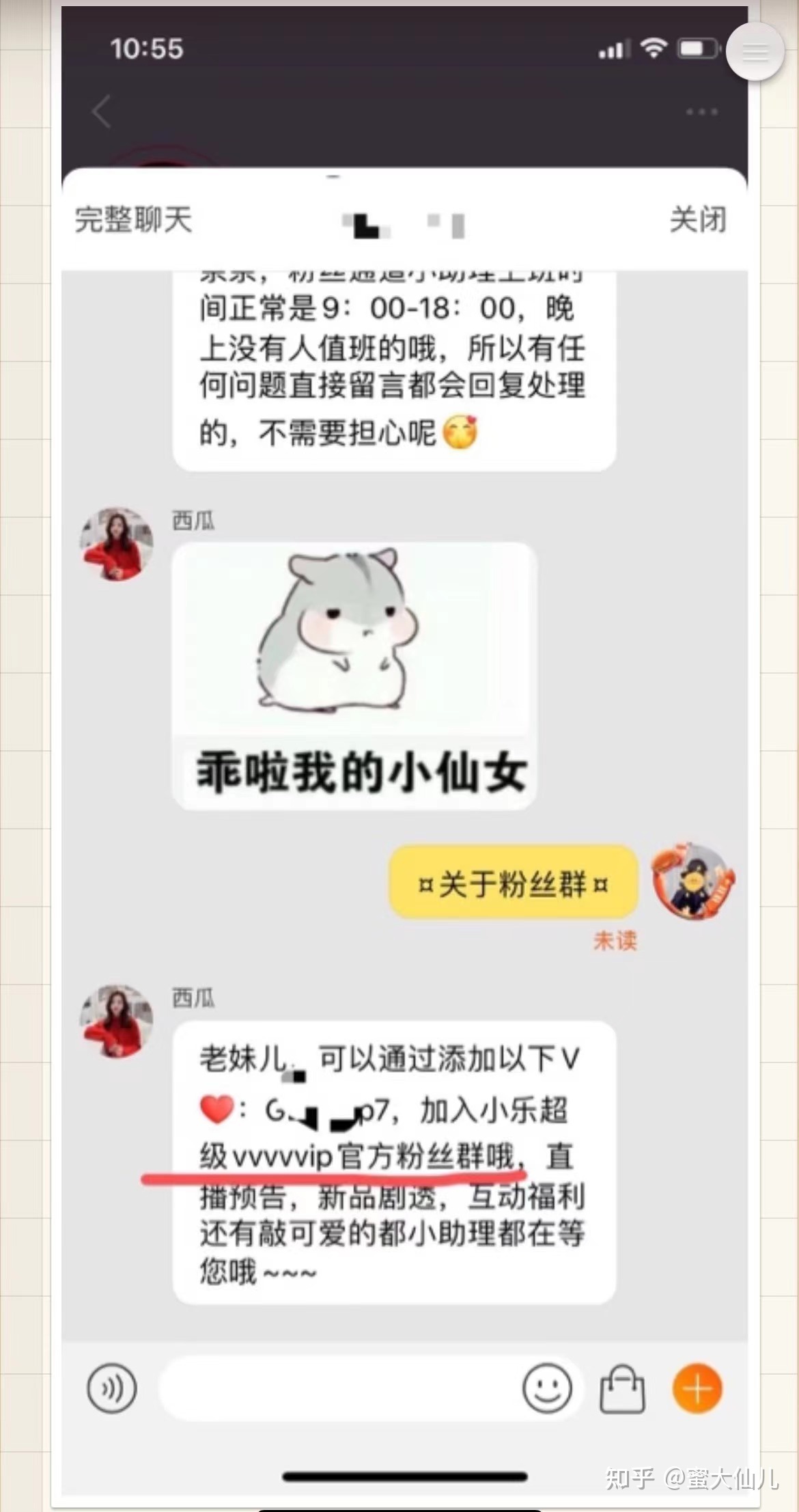
Task: Go back with the top-left arrow
Action: coord(102,112)
